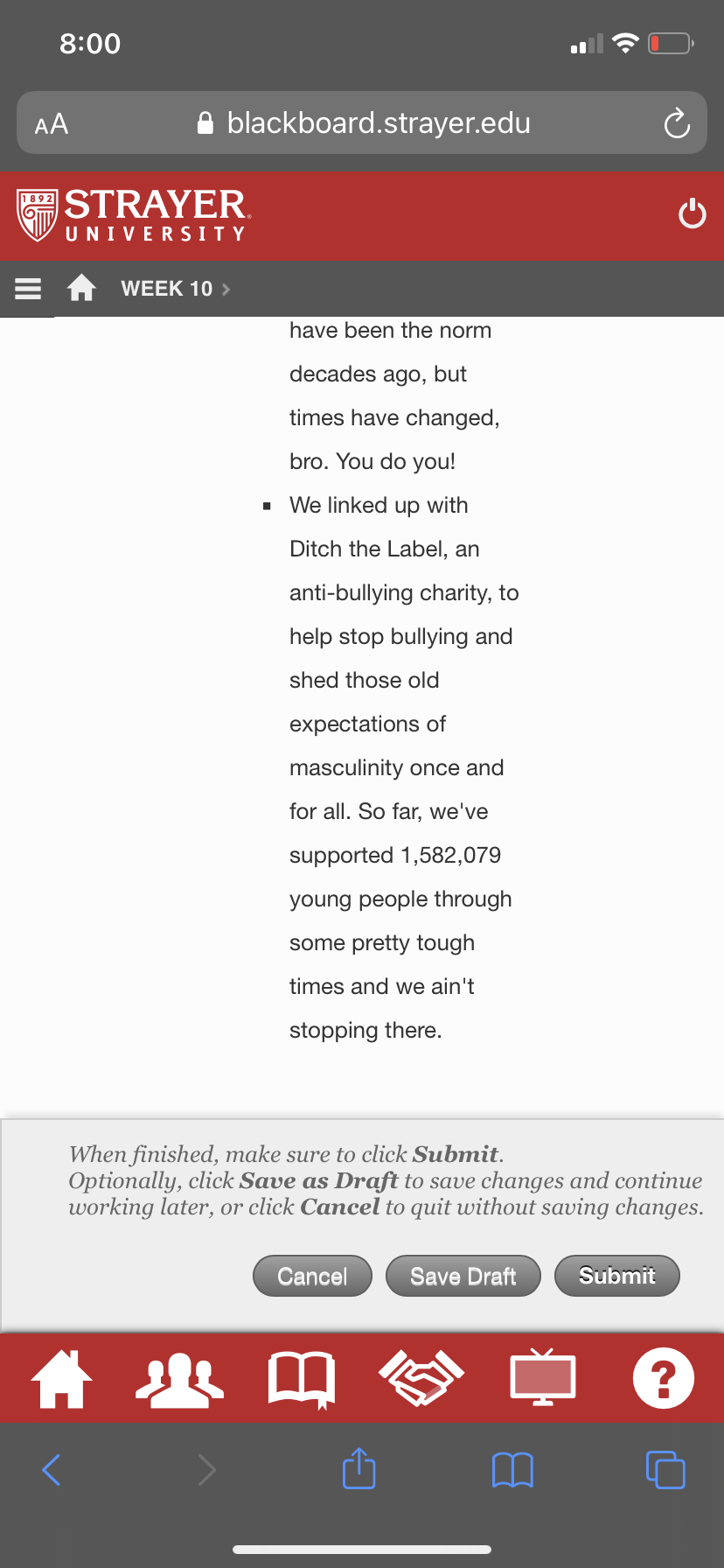724x1568 pixels.
Task: Go to course home icon in breadcrumb
Action: (x=81, y=288)
